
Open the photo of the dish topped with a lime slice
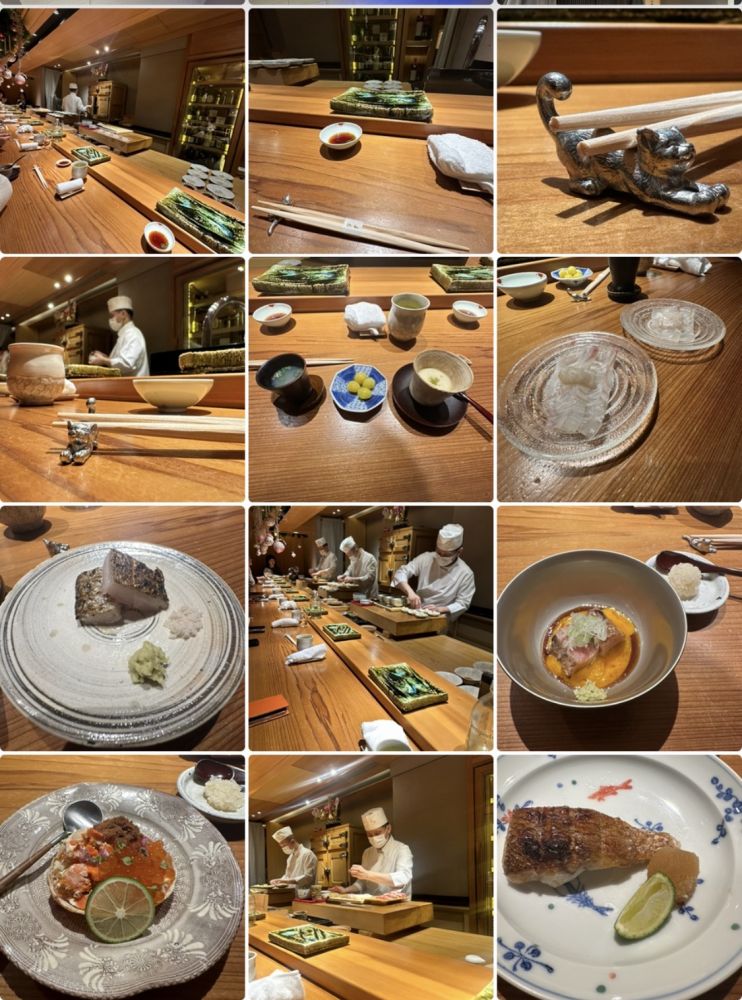point(122,877)
